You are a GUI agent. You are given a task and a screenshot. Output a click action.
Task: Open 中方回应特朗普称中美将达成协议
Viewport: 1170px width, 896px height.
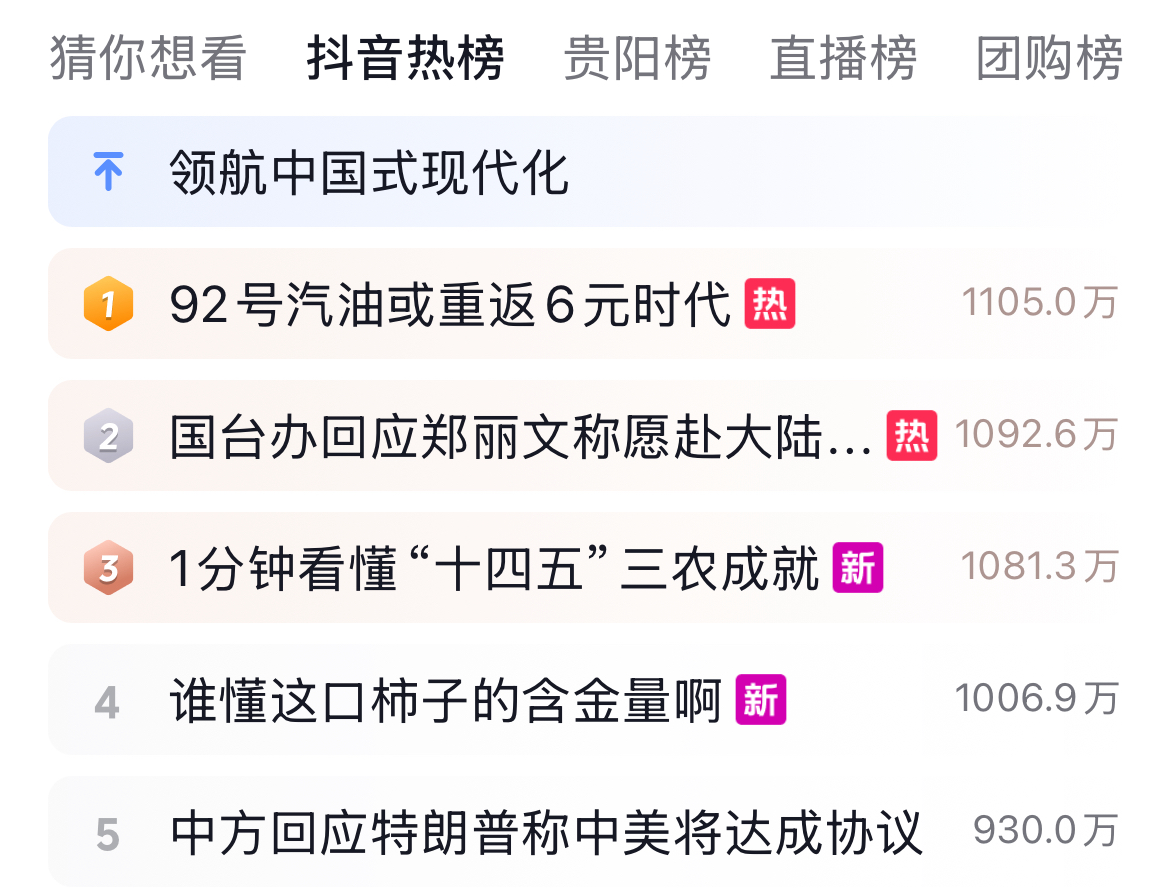(545, 832)
